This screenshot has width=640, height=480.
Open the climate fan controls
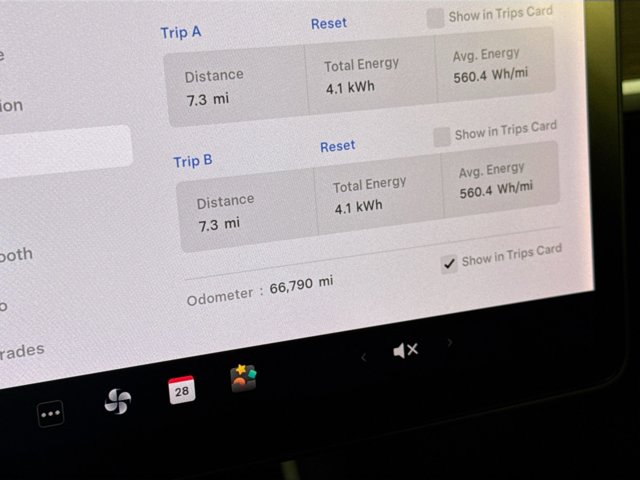click(x=118, y=402)
